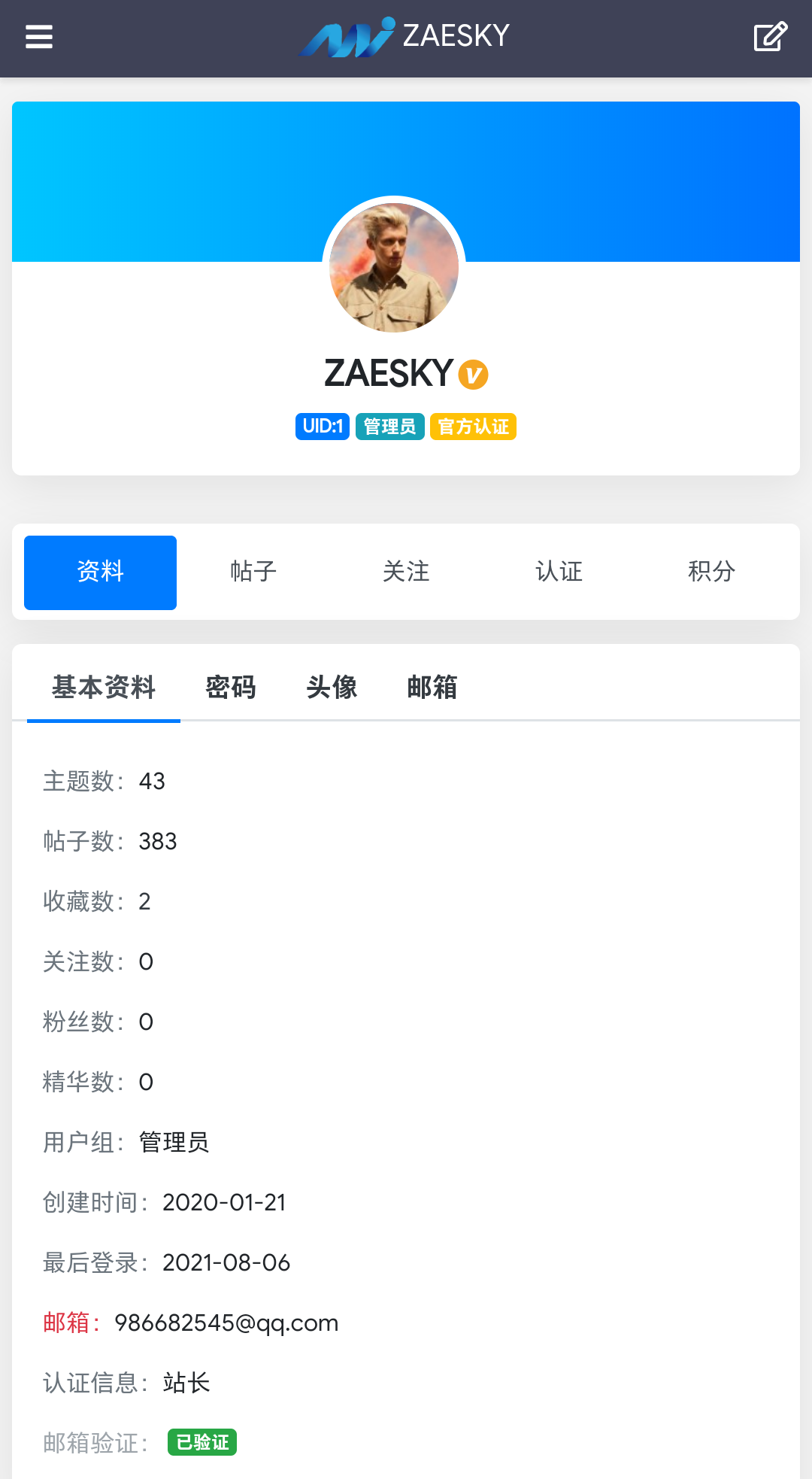
Task: Switch to the 关注 tab
Action: (x=406, y=572)
